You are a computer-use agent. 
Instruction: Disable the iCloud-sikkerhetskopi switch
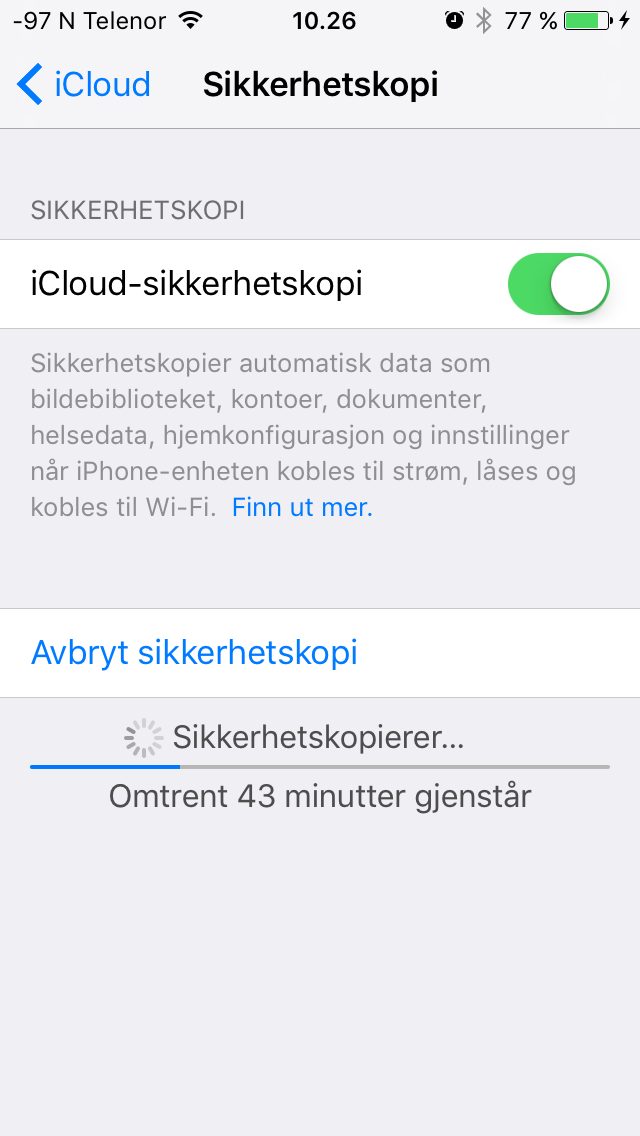[559, 284]
